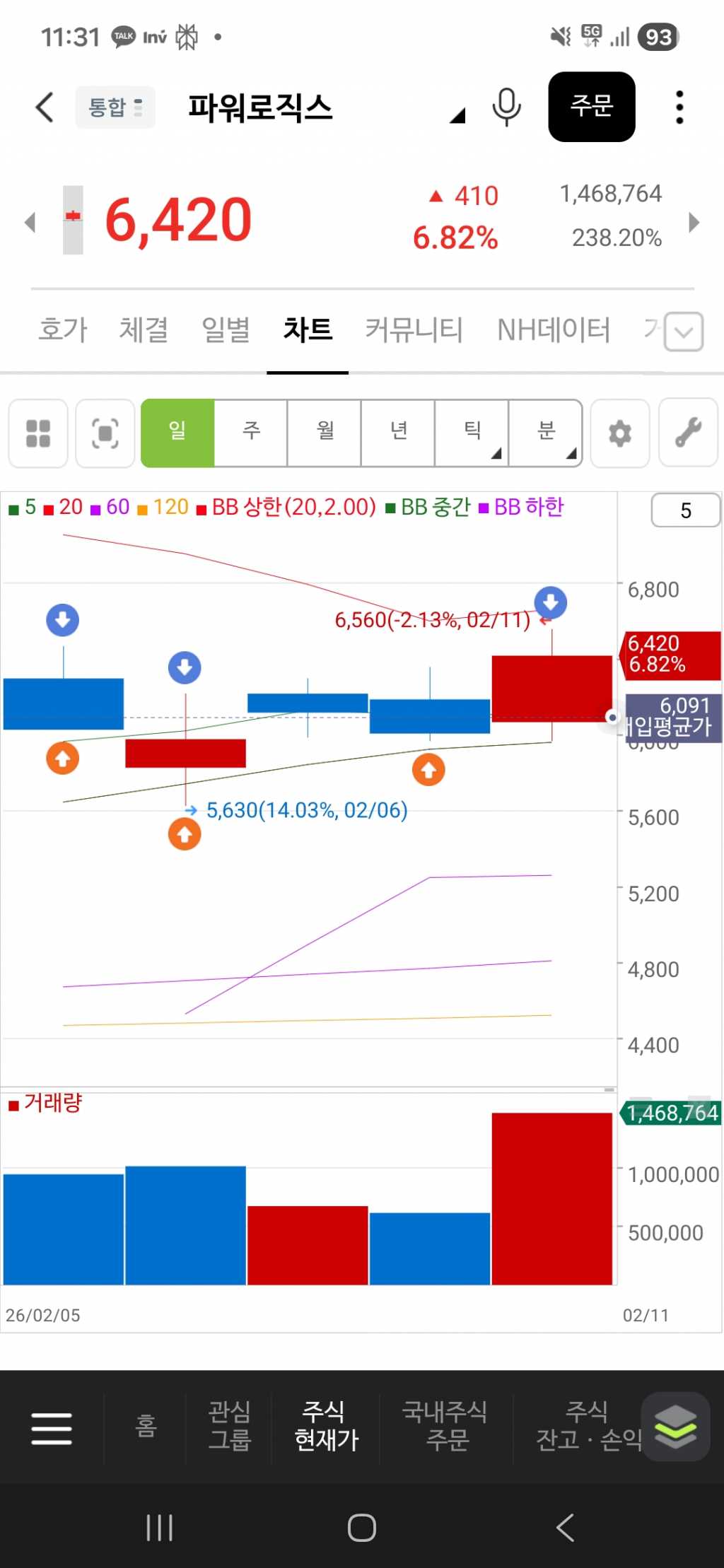Screen dimensions: 724x1568
Task: Go back using the top-left arrow
Action: (45, 107)
